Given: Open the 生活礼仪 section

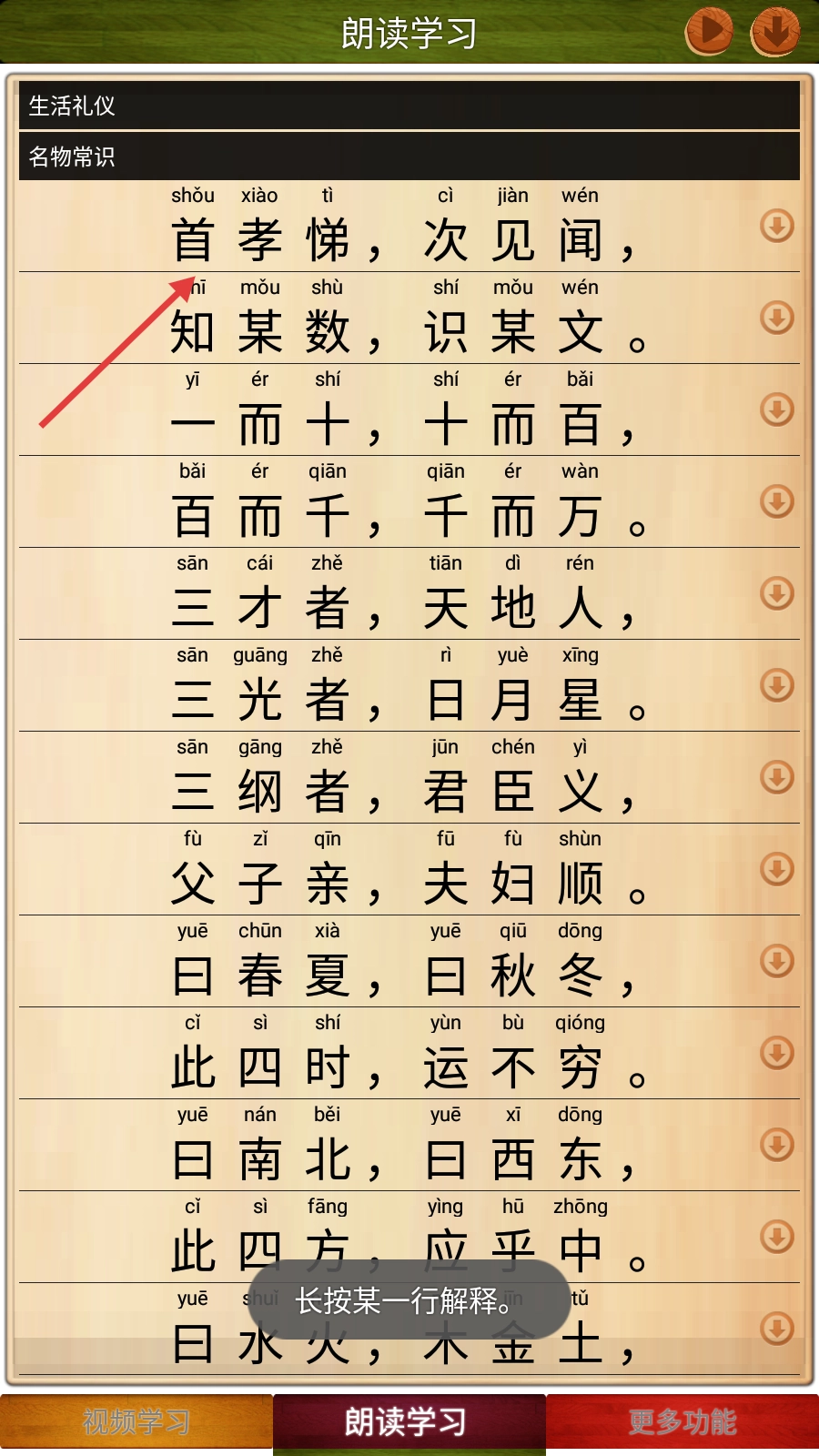Looking at the screenshot, I should [409, 106].
